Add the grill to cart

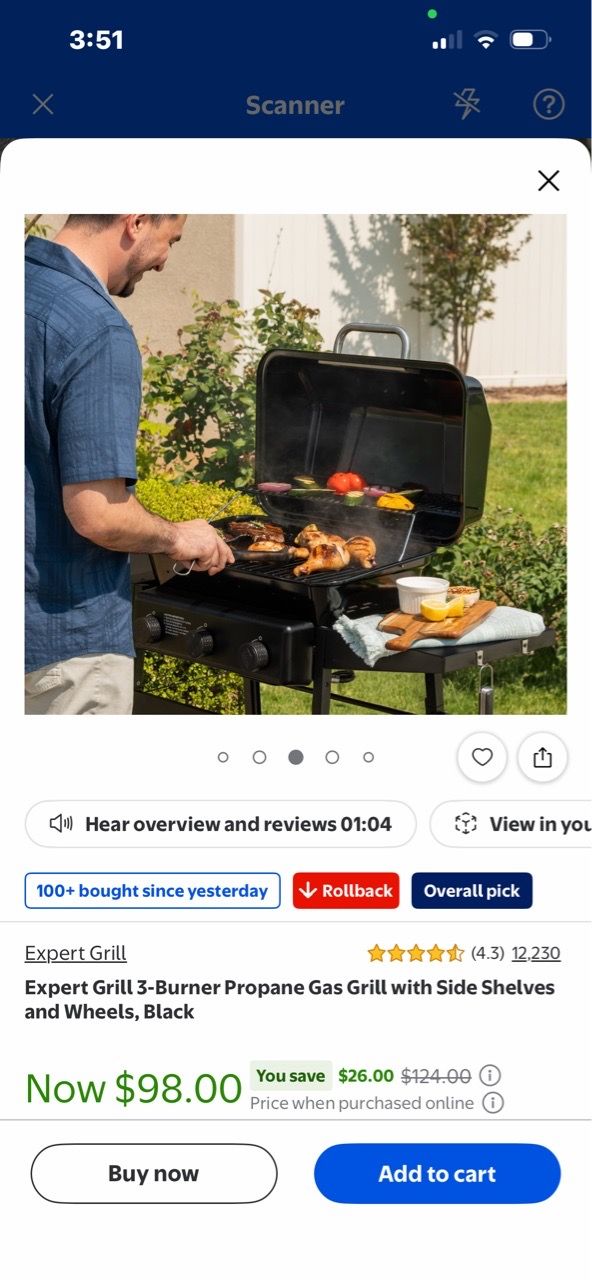pyautogui.click(x=437, y=1173)
